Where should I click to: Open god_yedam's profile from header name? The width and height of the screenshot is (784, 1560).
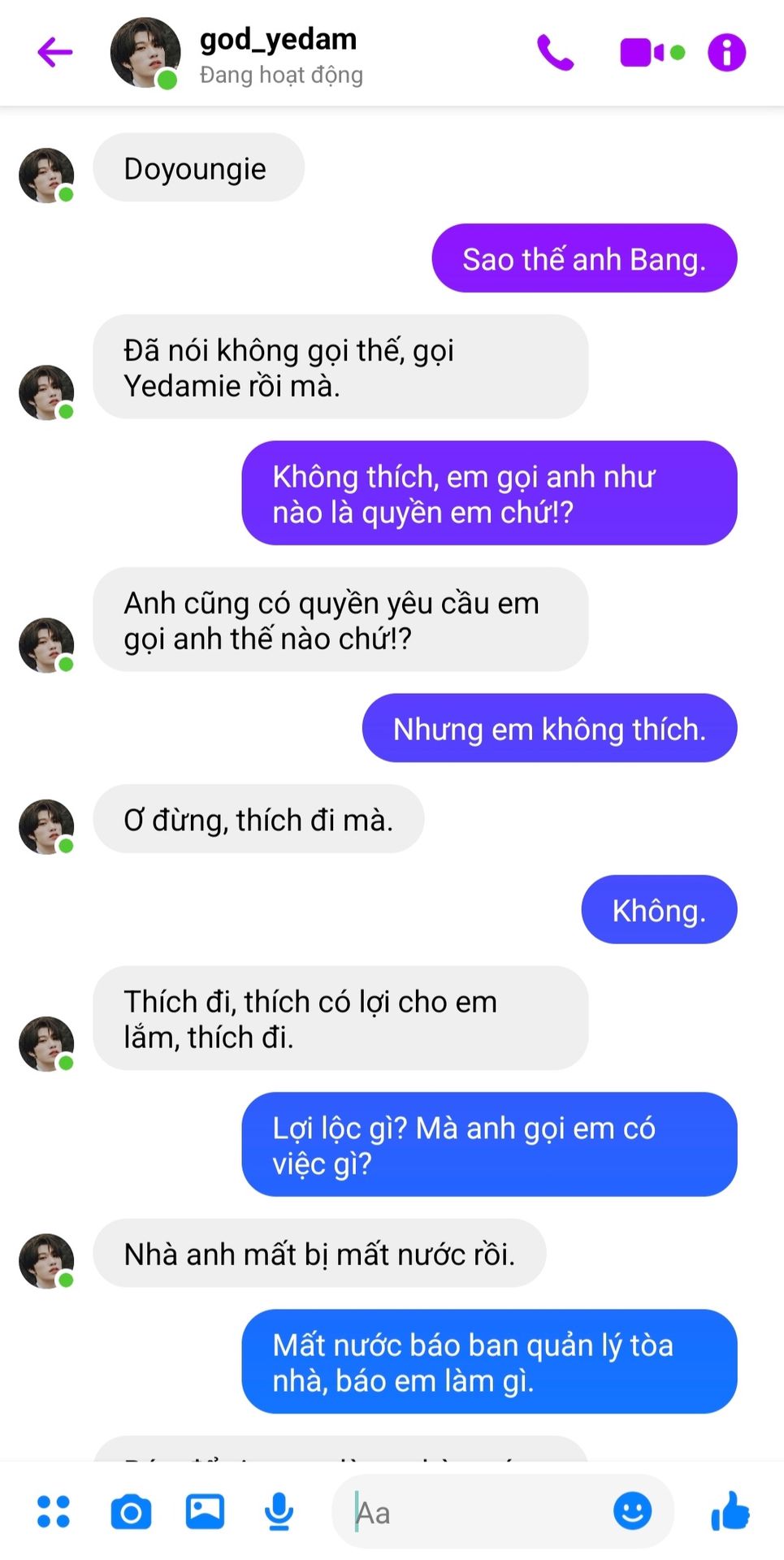(x=278, y=39)
